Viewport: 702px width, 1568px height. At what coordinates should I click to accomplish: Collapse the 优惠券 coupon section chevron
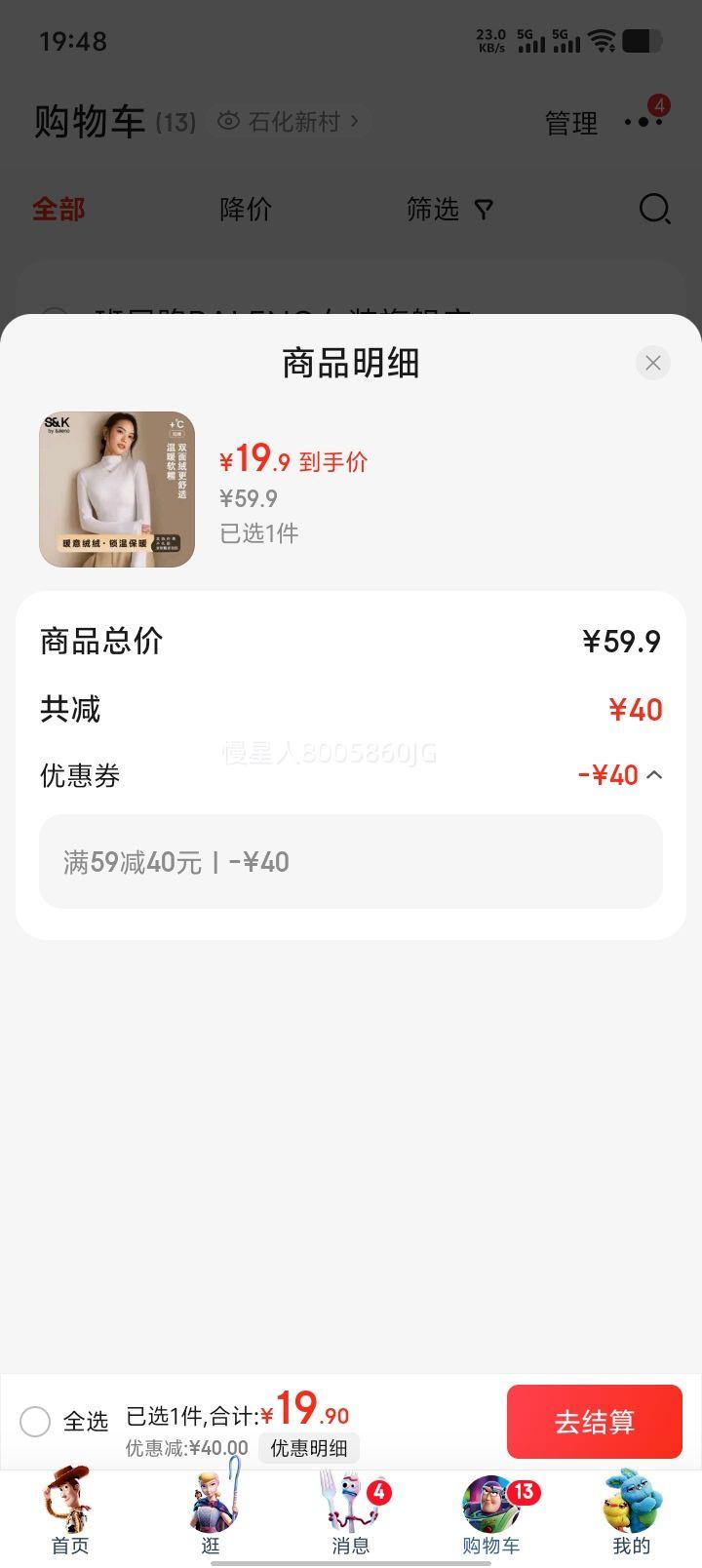(x=654, y=774)
